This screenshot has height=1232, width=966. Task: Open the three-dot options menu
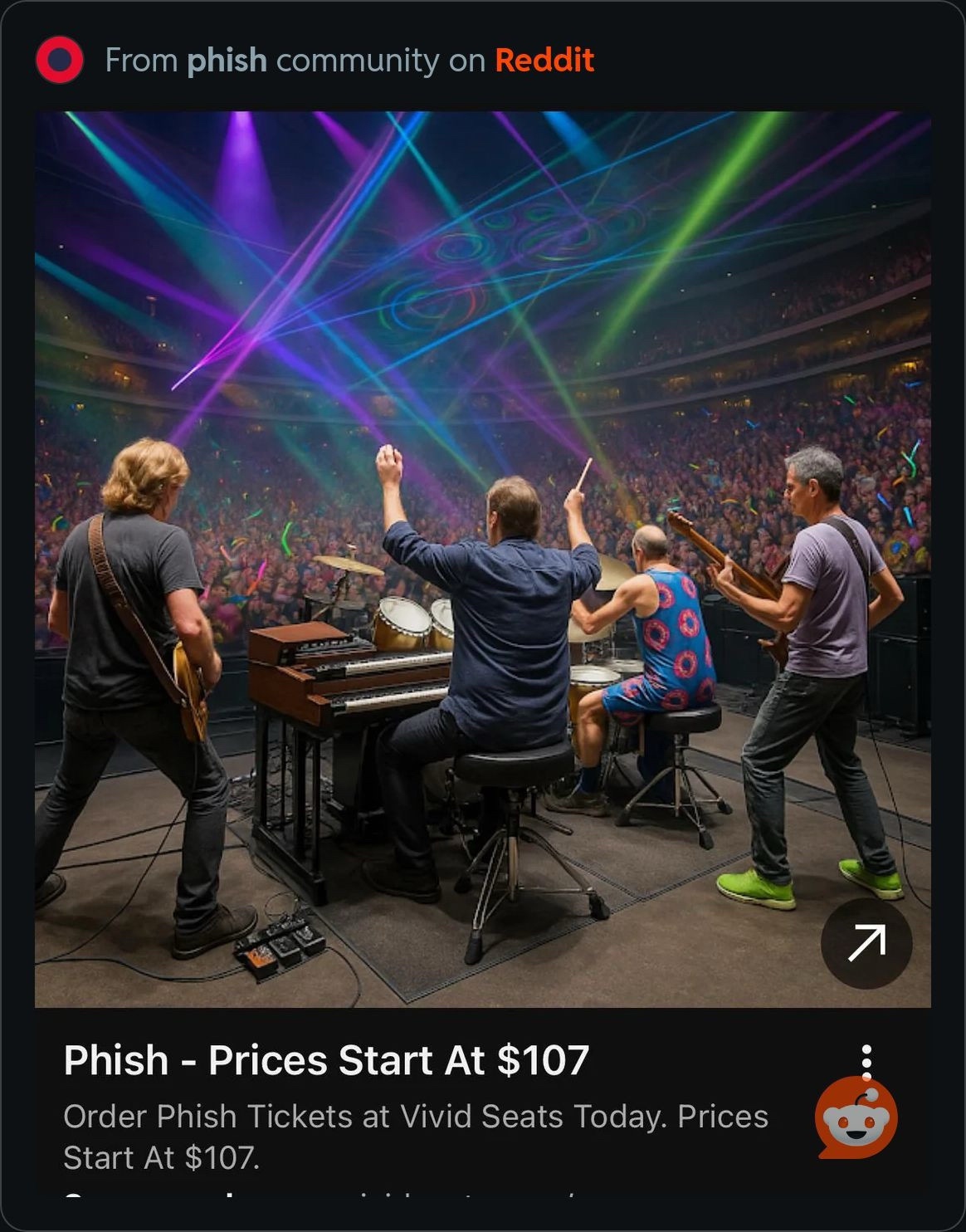coord(866,1062)
